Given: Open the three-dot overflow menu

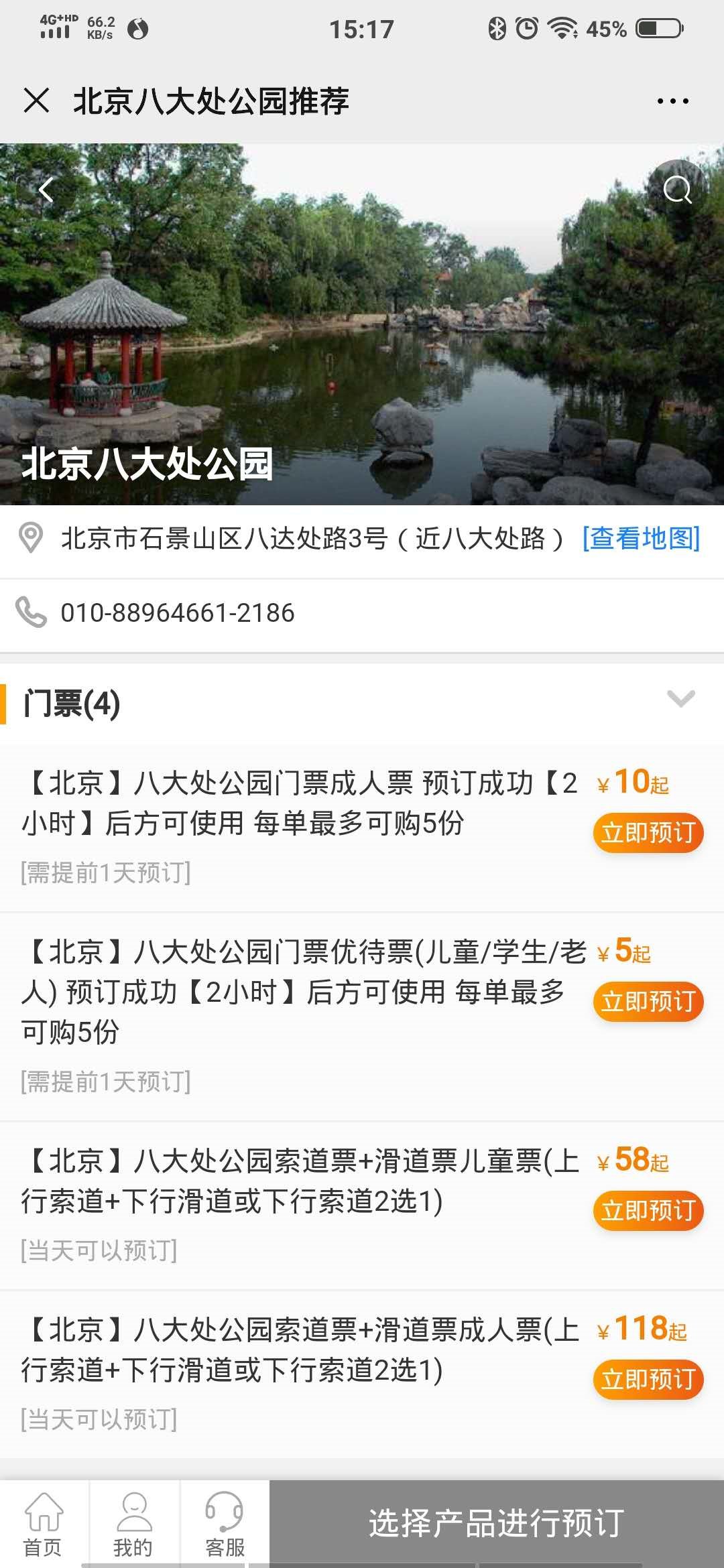Looking at the screenshot, I should (x=672, y=101).
